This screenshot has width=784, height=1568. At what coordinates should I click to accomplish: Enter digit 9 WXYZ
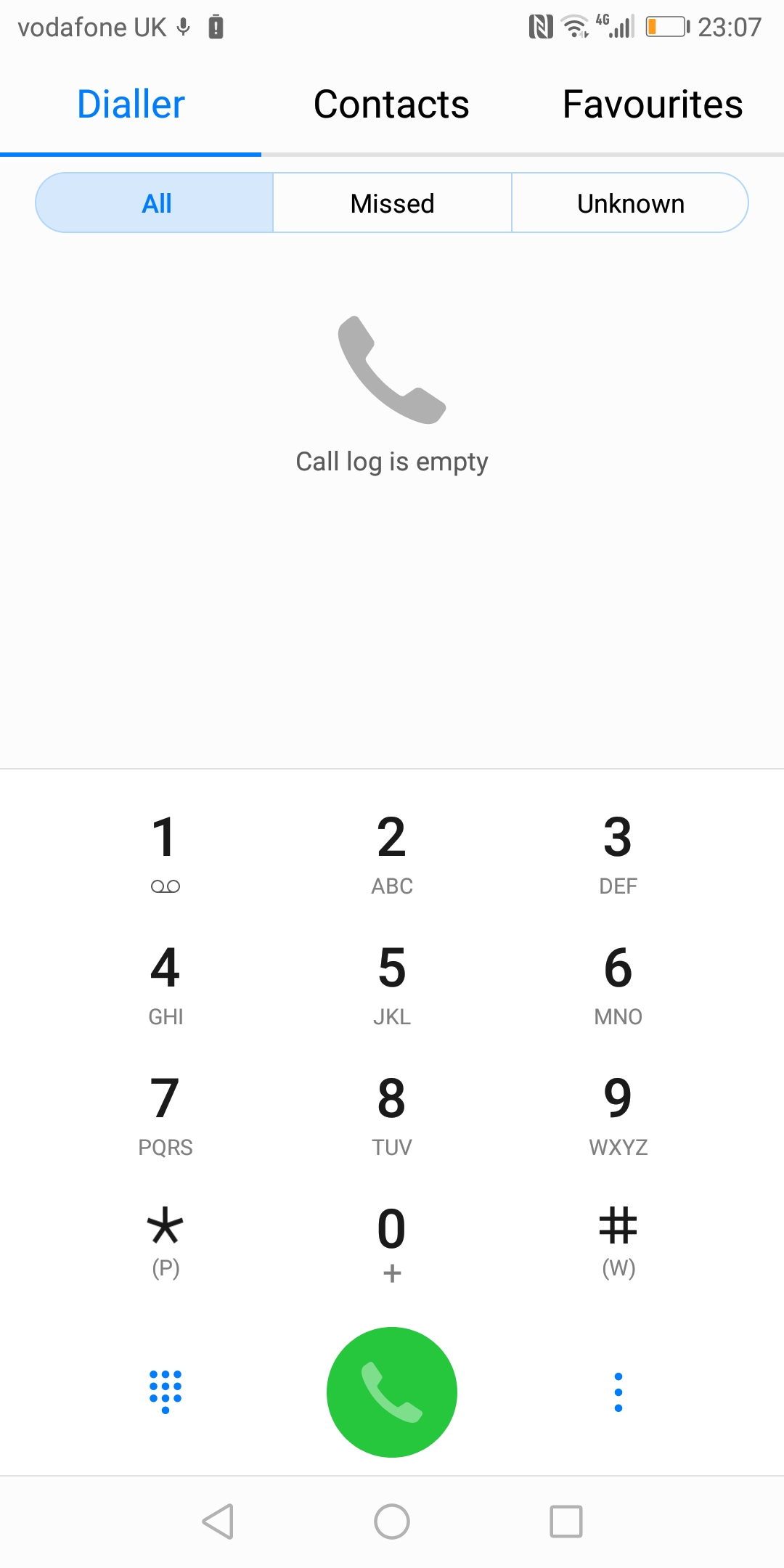point(618,1114)
